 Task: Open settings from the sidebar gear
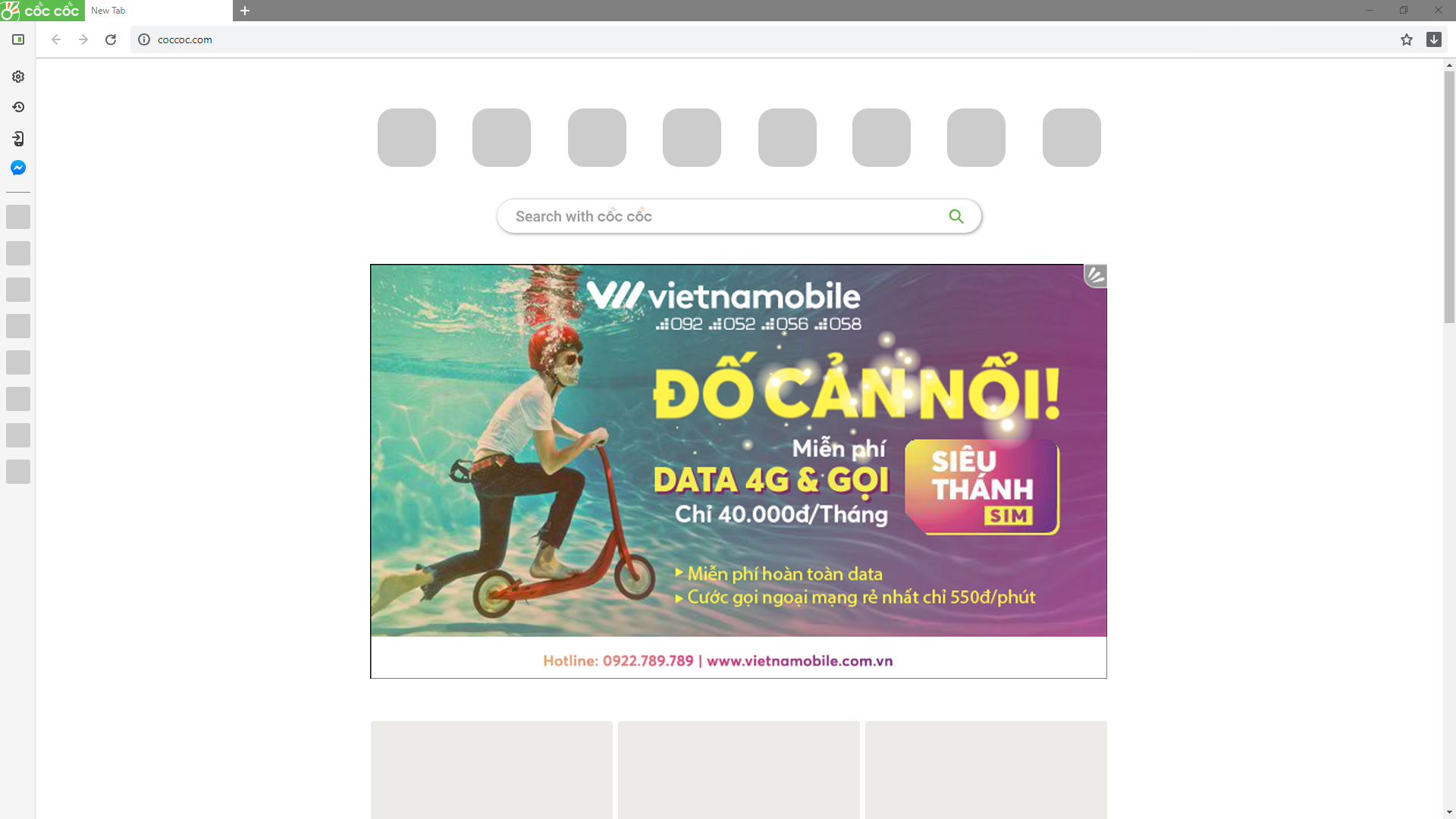point(18,77)
